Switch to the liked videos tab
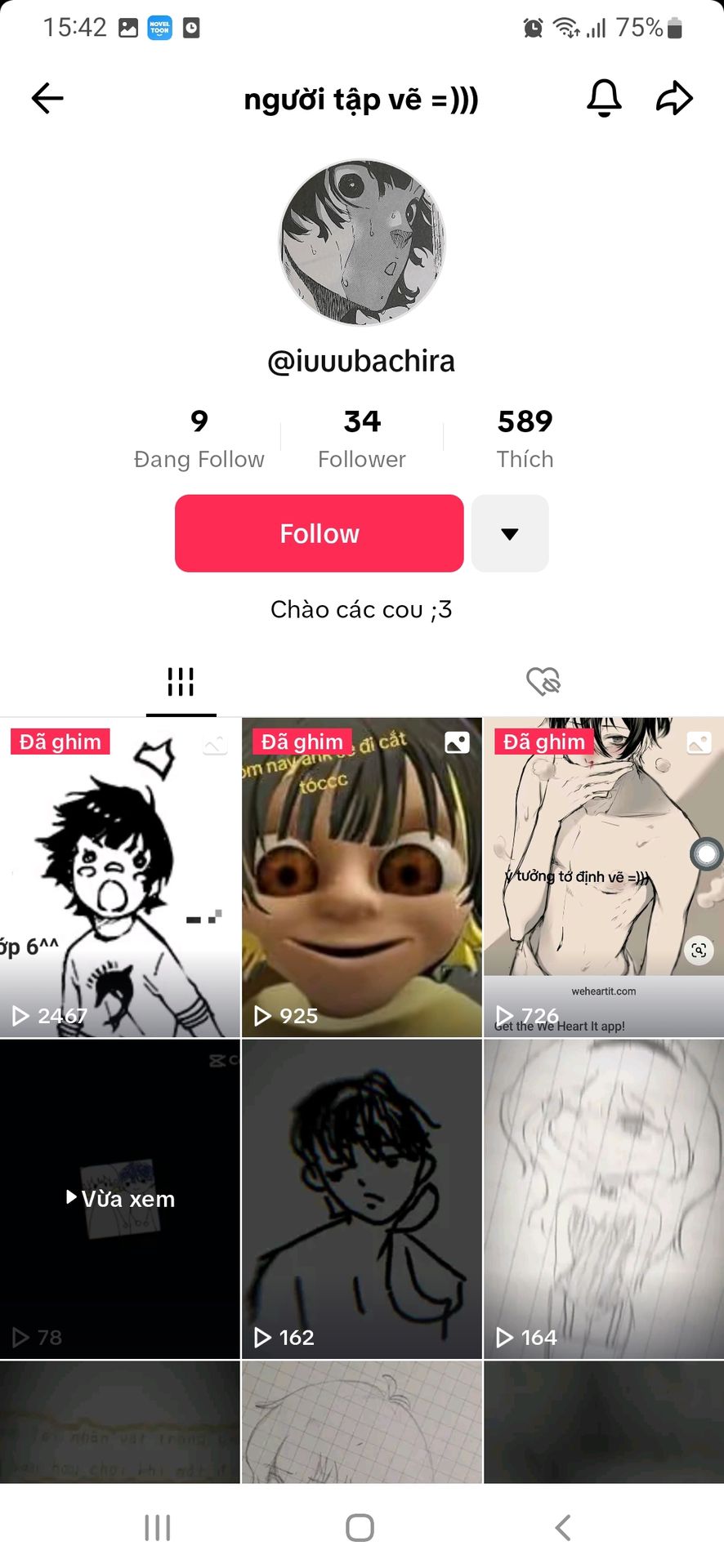 pyautogui.click(x=543, y=681)
